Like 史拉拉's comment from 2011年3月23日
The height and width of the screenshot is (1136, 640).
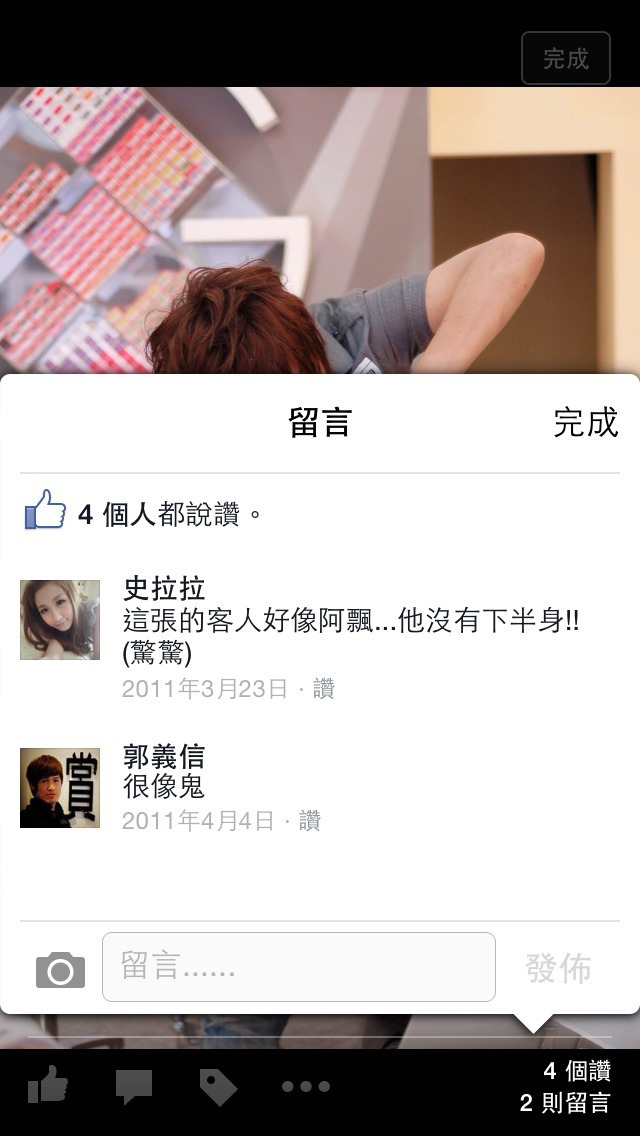click(324, 688)
